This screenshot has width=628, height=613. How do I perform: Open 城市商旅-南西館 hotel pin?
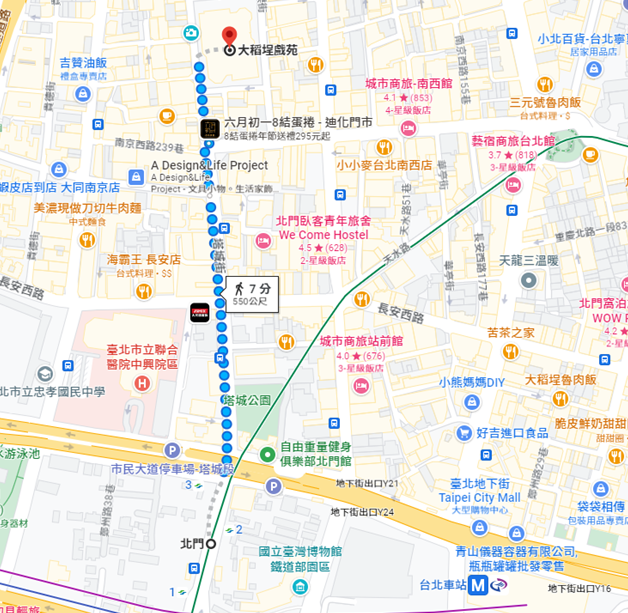click(408, 129)
